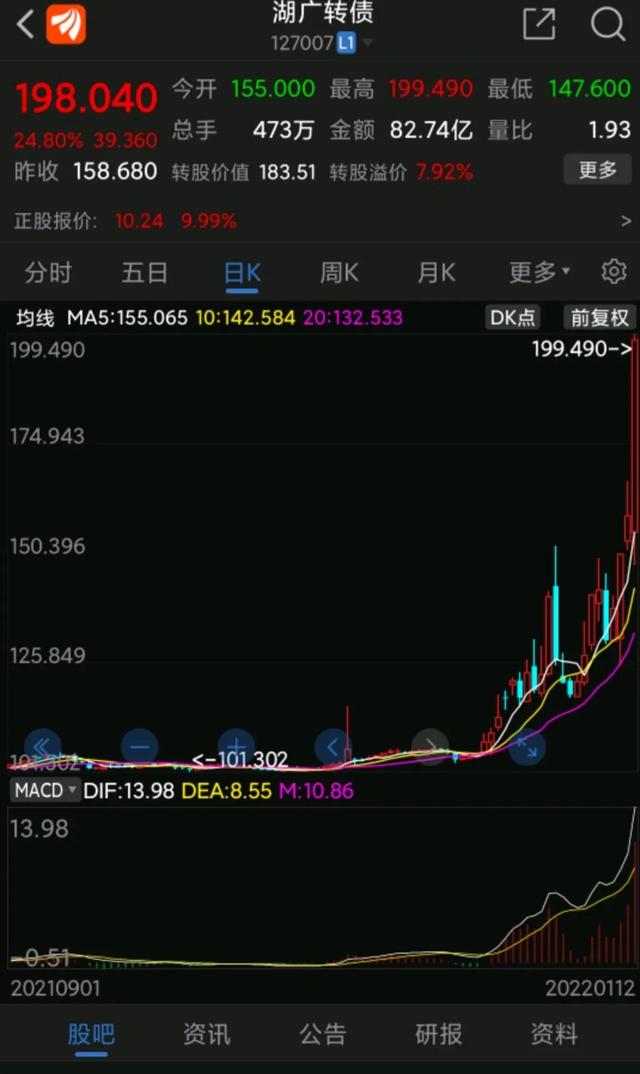640x1074 pixels.
Task: Change the 前复权 adjustment setting
Action: pyautogui.click(x=599, y=318)
